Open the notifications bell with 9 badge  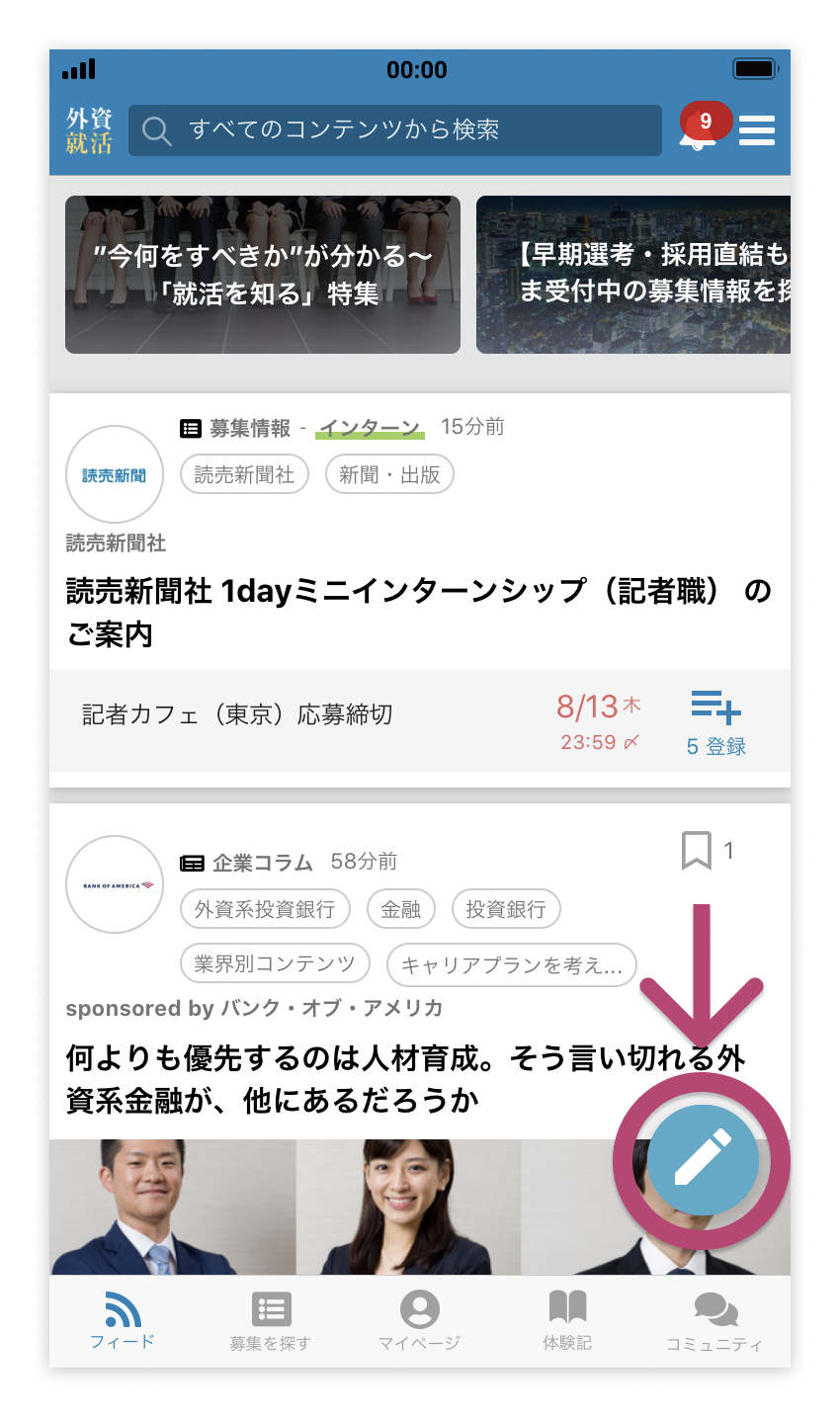[700, 130]
